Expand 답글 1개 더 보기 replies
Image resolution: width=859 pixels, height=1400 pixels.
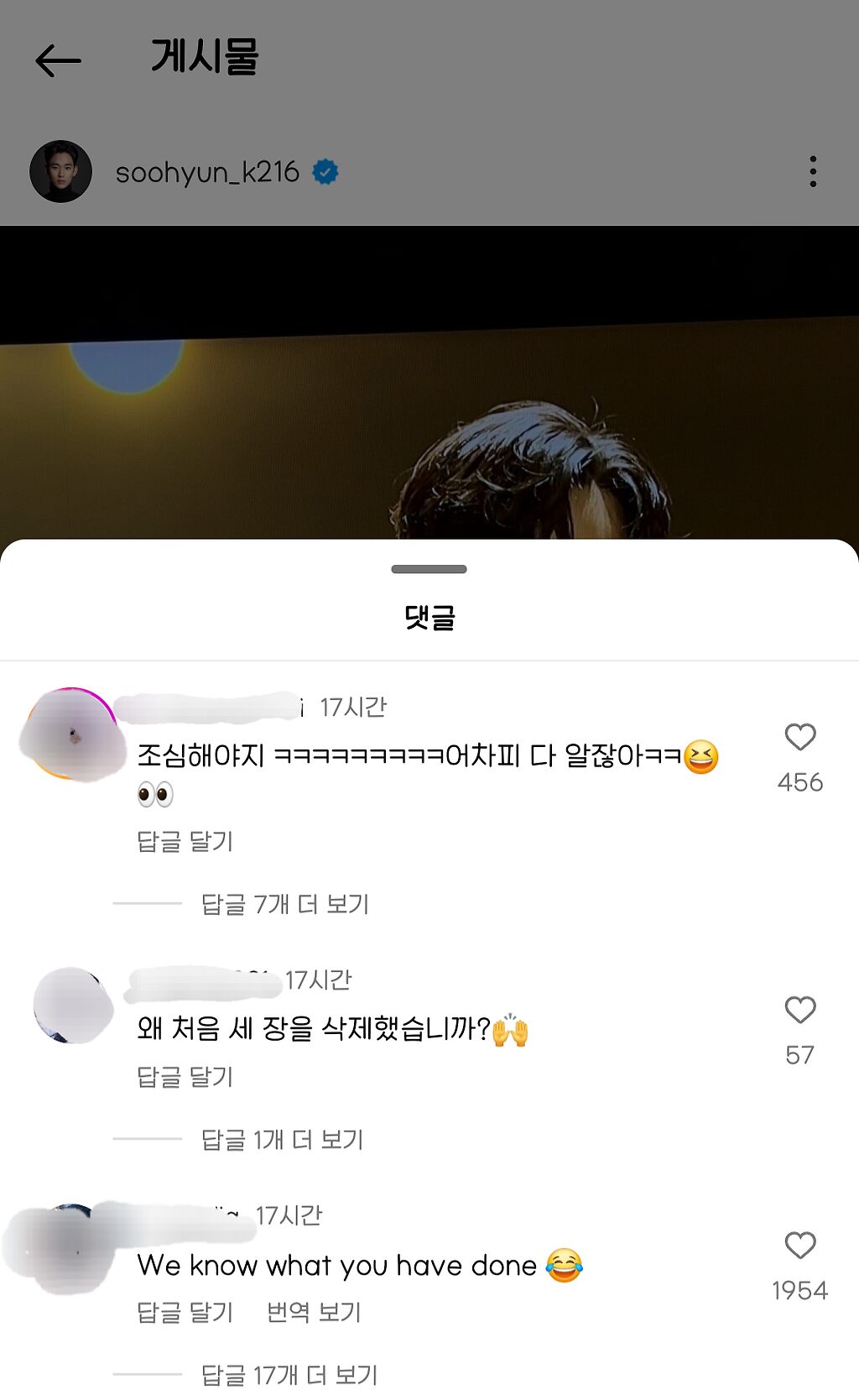(x=282, y=1139)
